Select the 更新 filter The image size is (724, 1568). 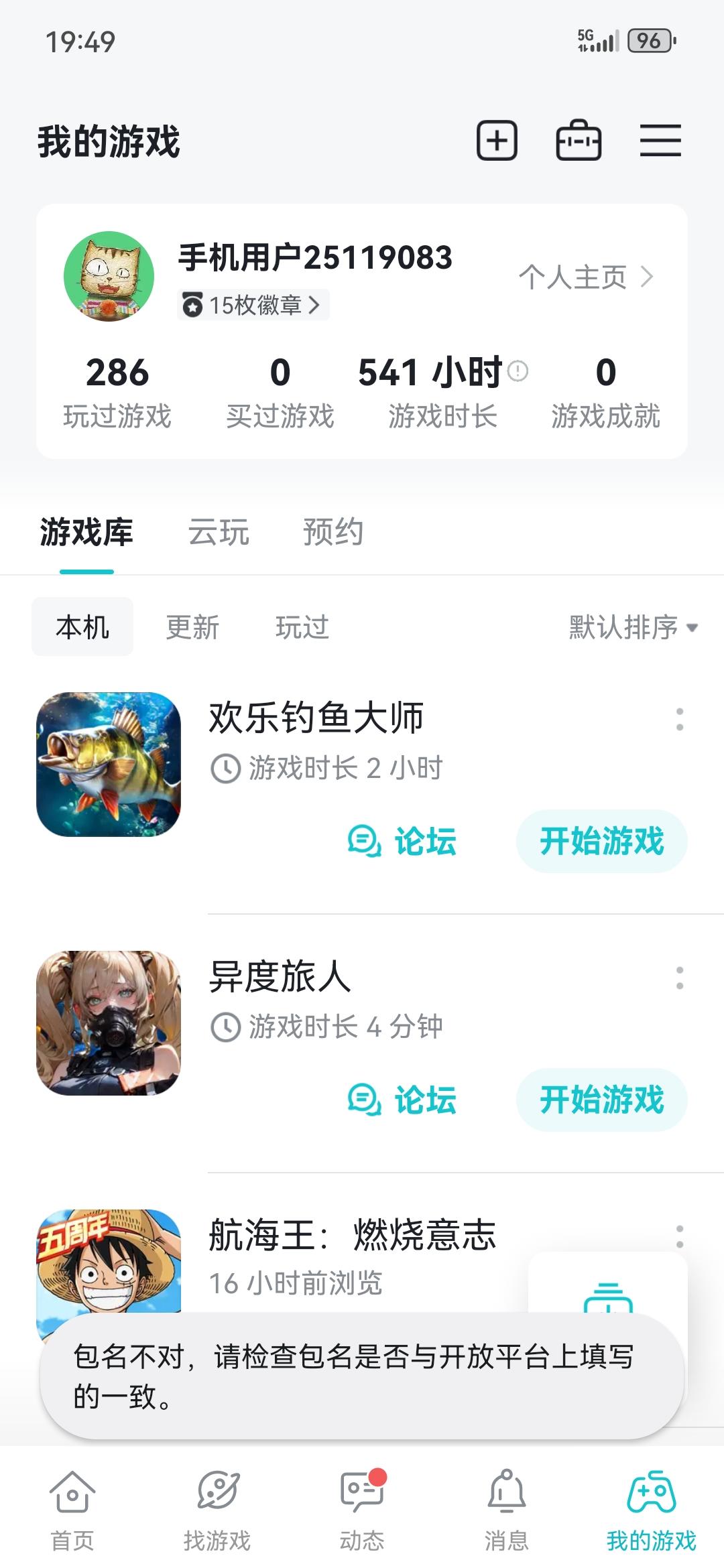click(192, 627)
